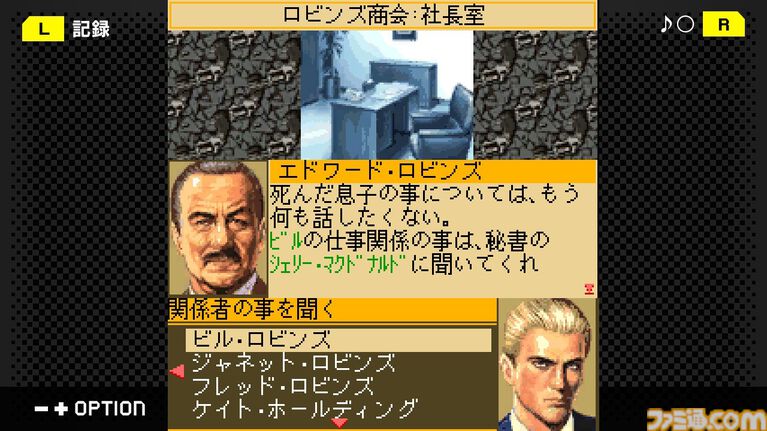Tap the red down arrow under the list
Image resolution: width=767 pixels, height=431 pixels.
(x=339, y=423)
